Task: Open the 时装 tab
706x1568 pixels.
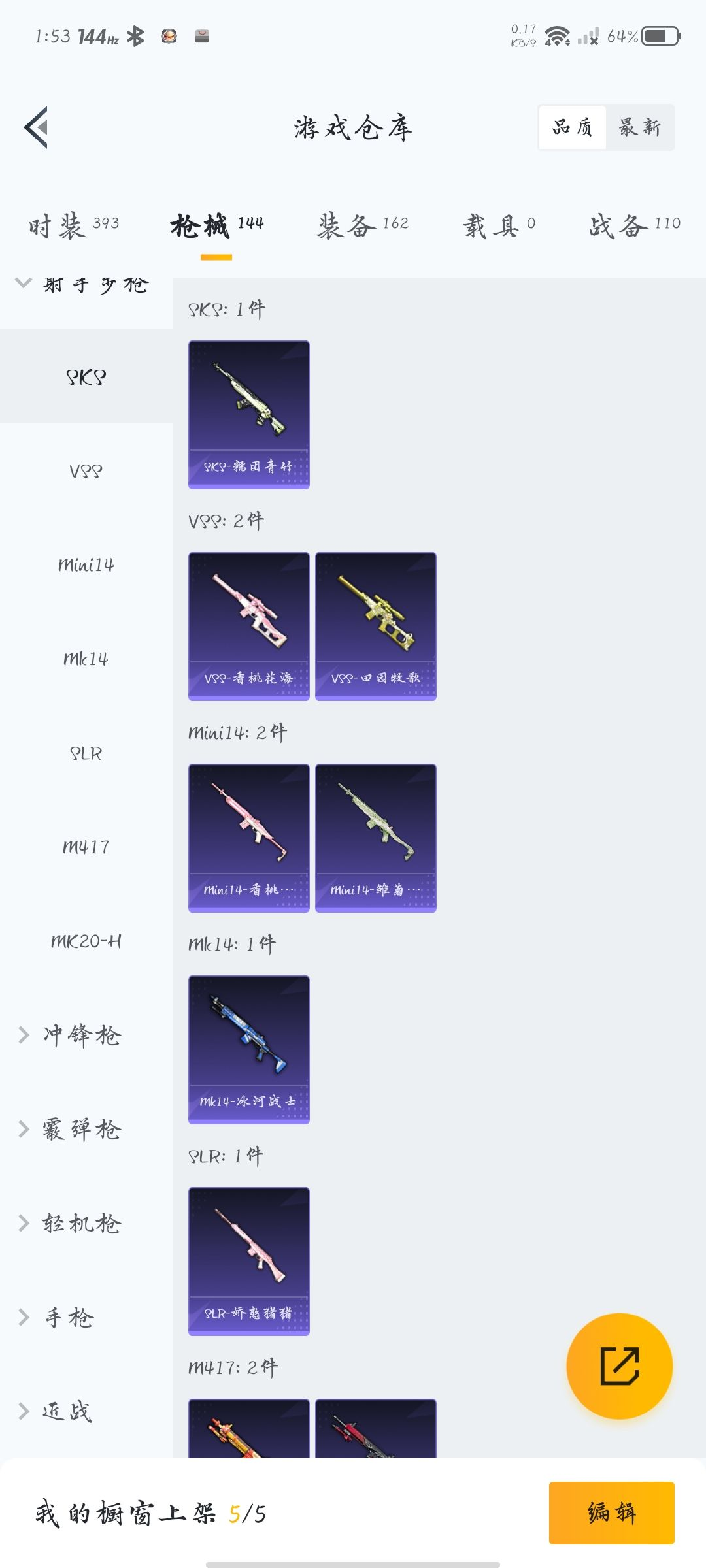Action: pyautogui.click(x=74, y=226)
